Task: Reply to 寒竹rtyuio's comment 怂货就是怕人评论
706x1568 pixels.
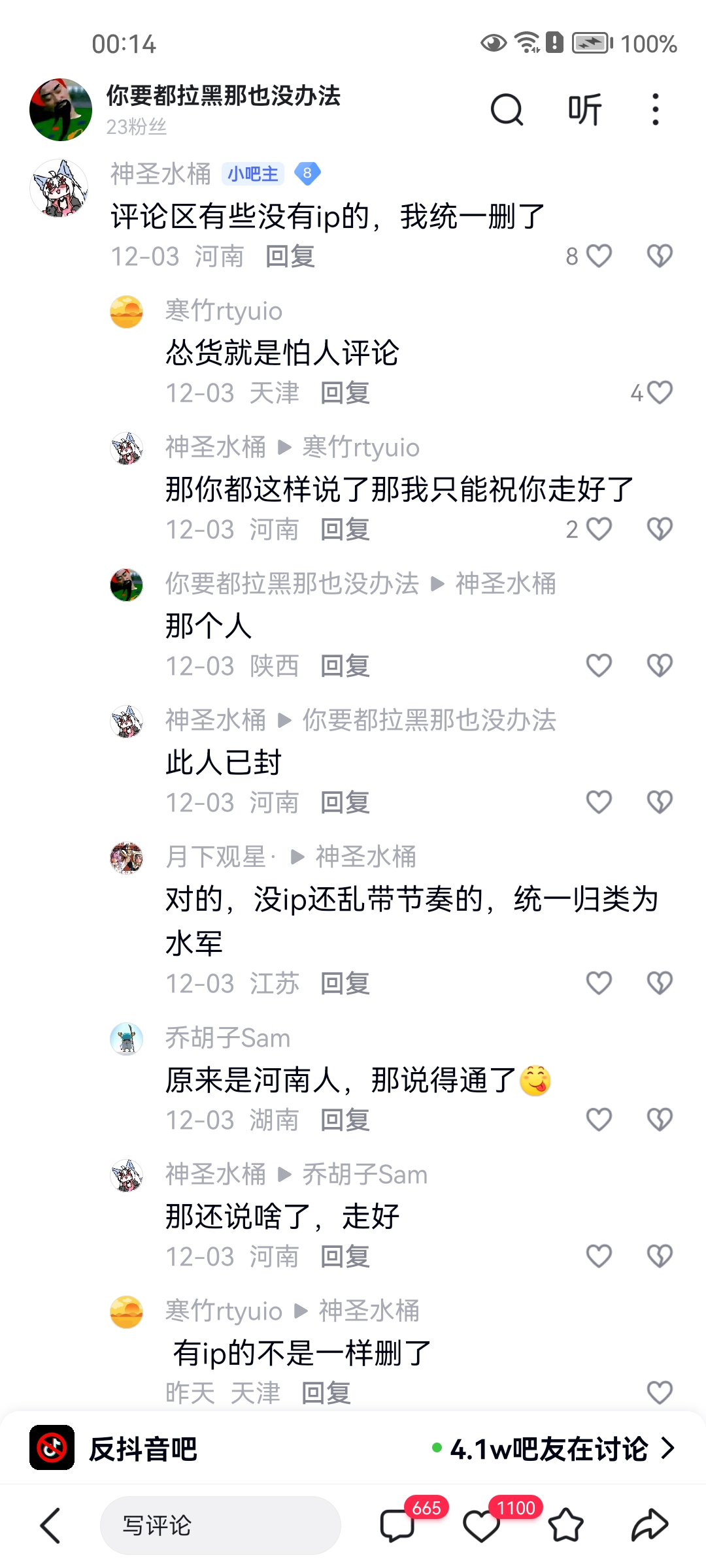Action: point(345,393)
